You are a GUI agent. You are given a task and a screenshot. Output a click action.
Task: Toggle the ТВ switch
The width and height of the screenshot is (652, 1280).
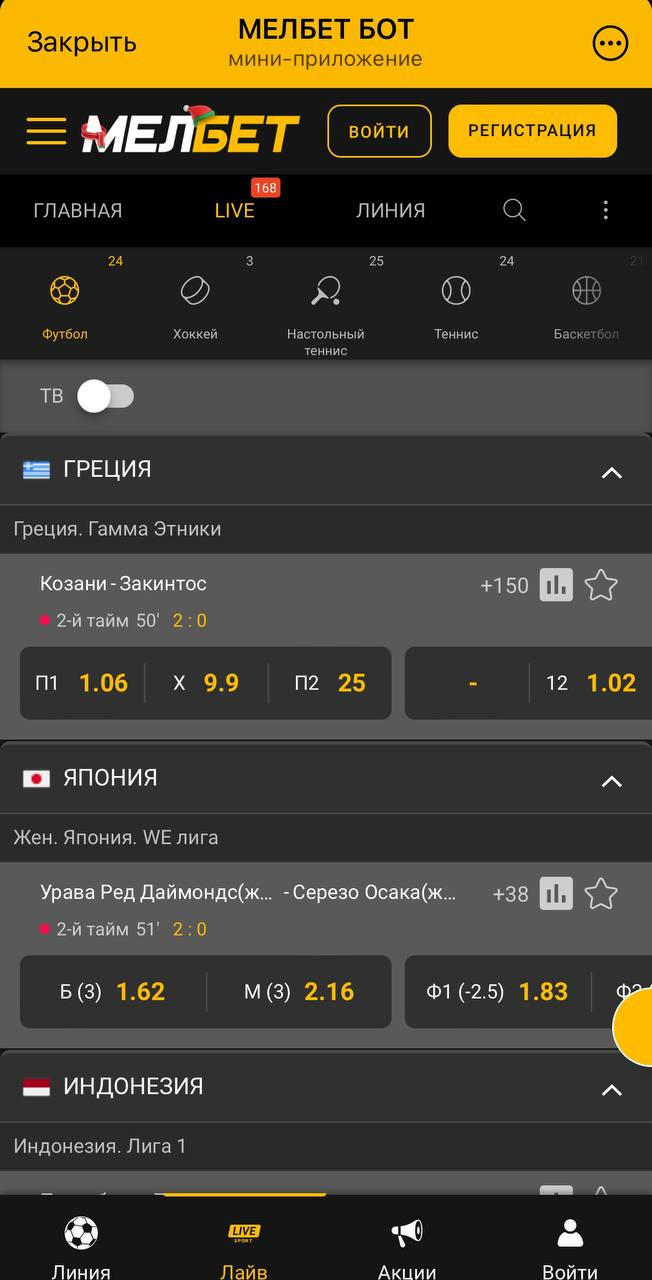click(106, 397)
